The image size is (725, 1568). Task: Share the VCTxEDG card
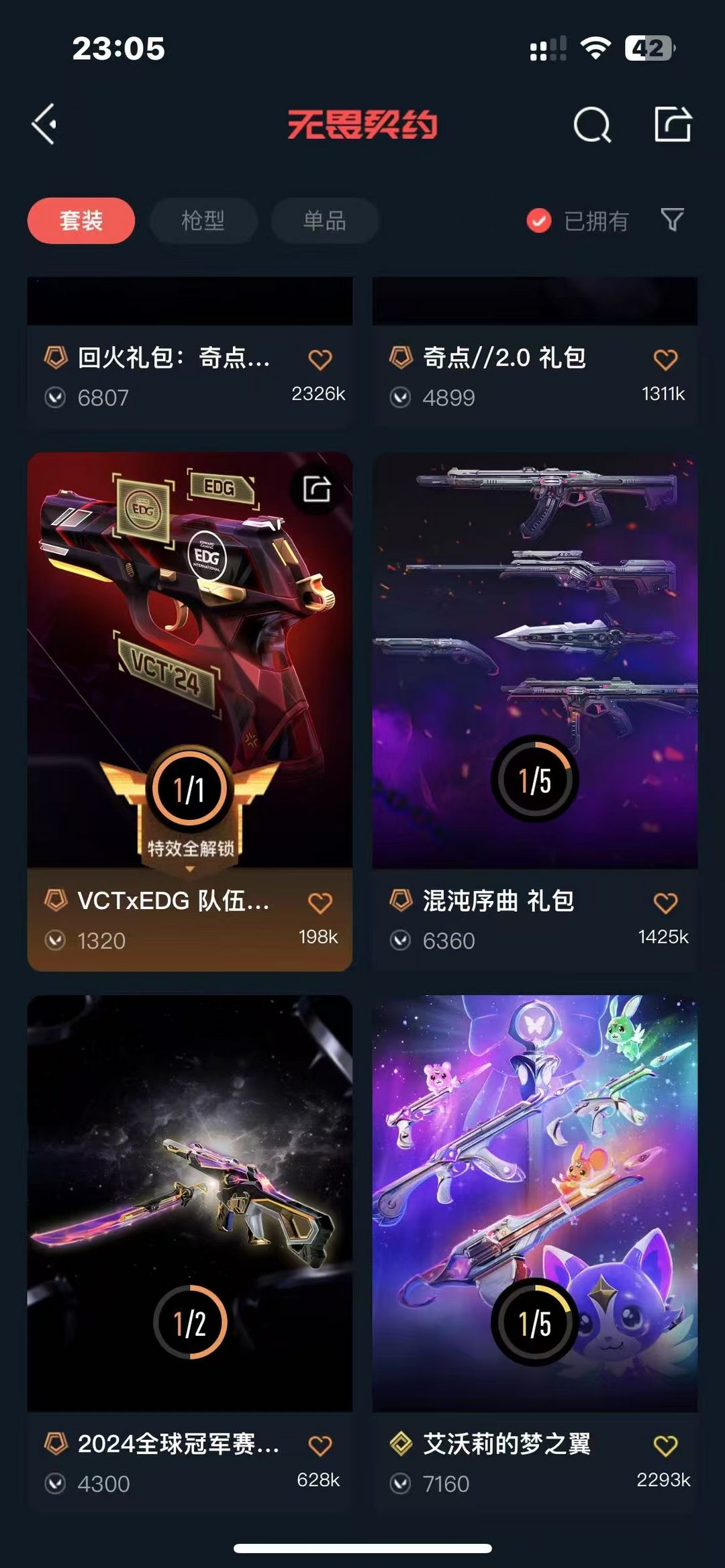click(x=317, y=489)
